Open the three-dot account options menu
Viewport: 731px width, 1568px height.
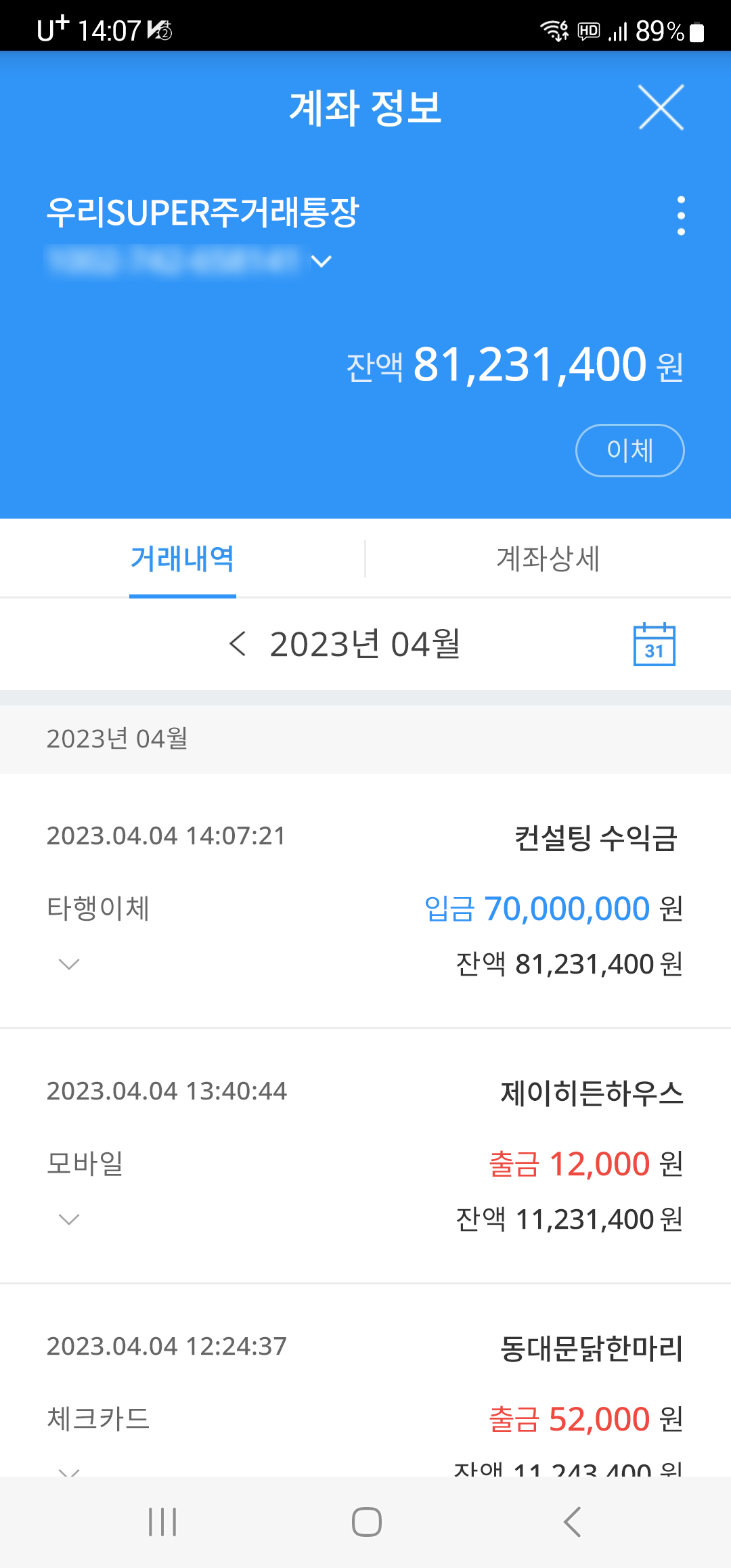tap(681, 216)
